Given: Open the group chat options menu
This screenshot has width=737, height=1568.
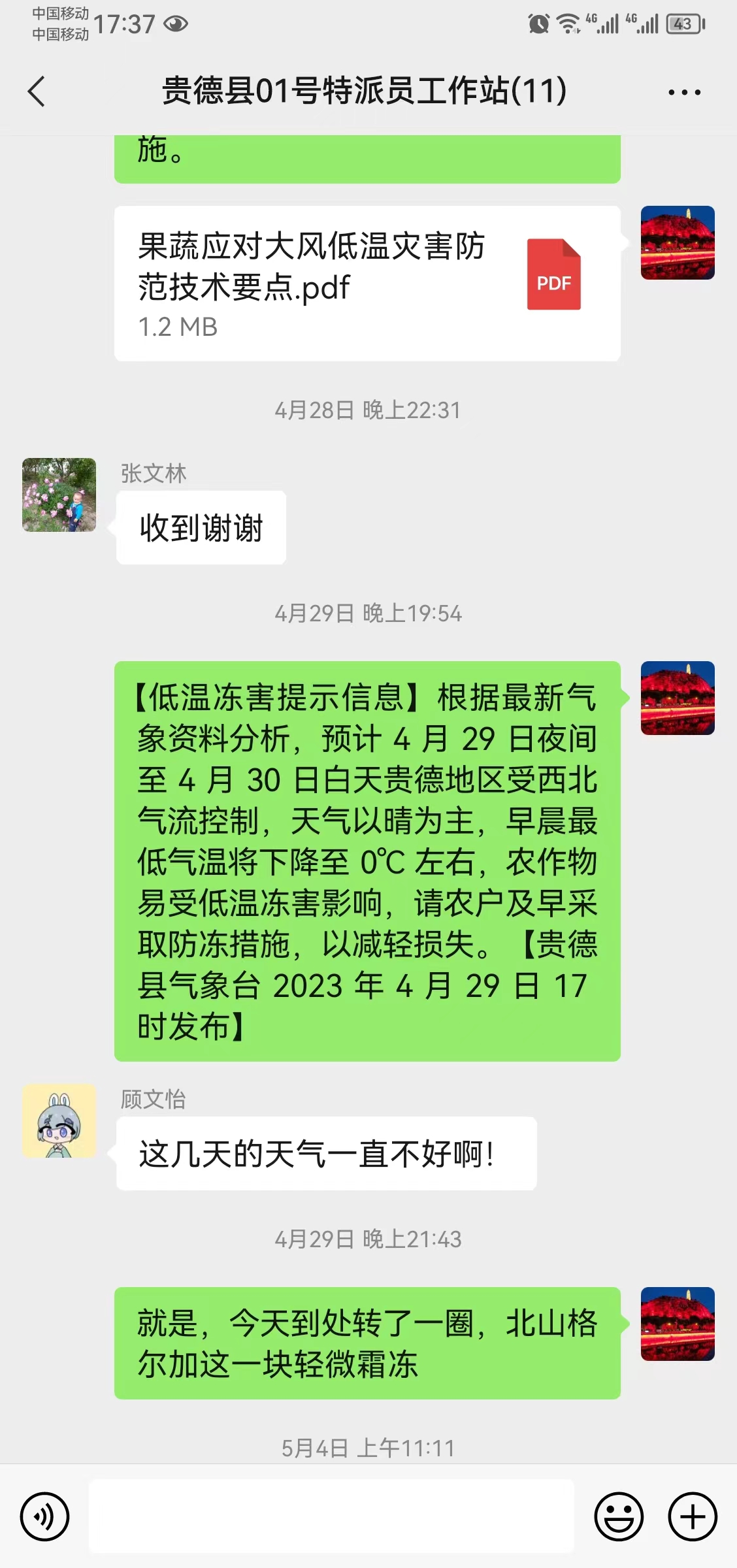Looking at the screenshot, I should point(683,92).
